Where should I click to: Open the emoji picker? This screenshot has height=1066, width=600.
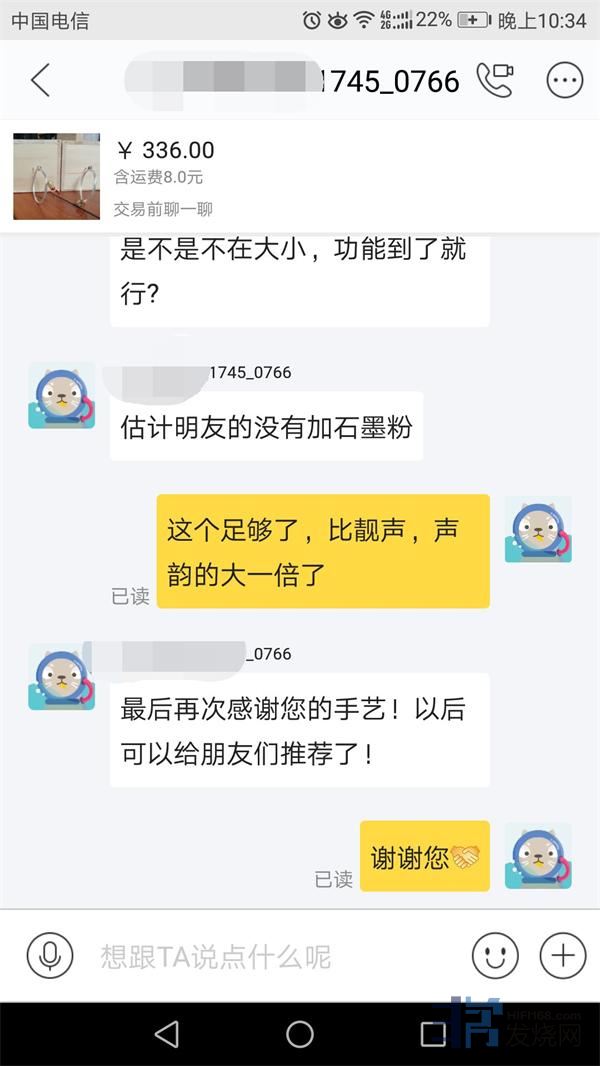[495, 956]
